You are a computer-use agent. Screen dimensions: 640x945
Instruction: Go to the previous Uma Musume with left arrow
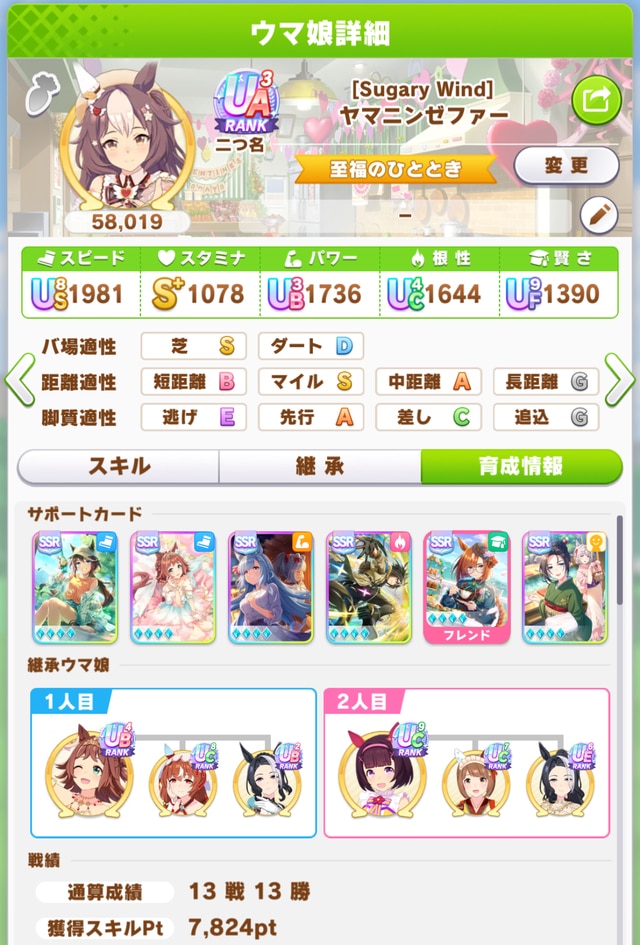[20, 379]
